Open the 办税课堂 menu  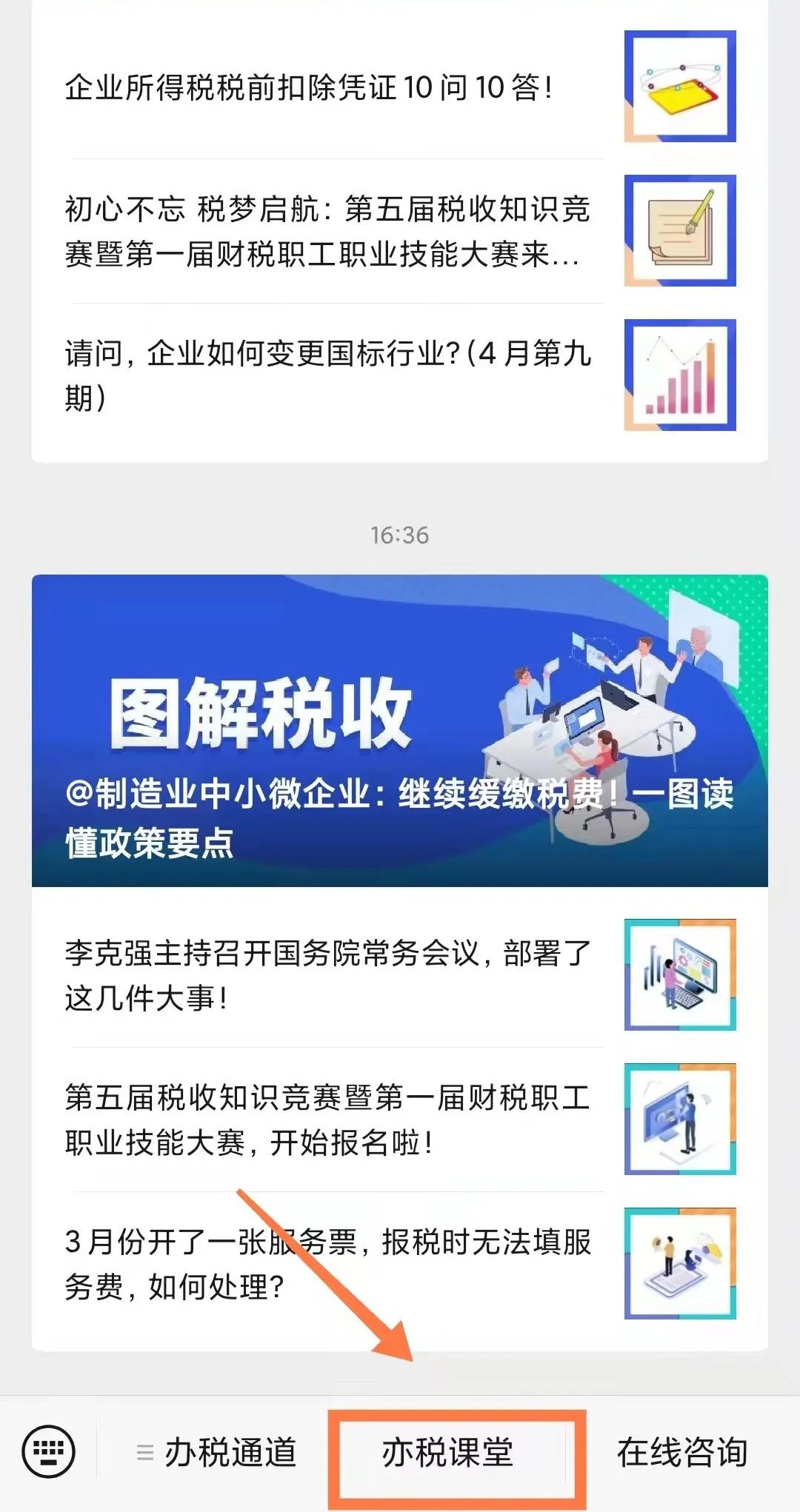447,1452
